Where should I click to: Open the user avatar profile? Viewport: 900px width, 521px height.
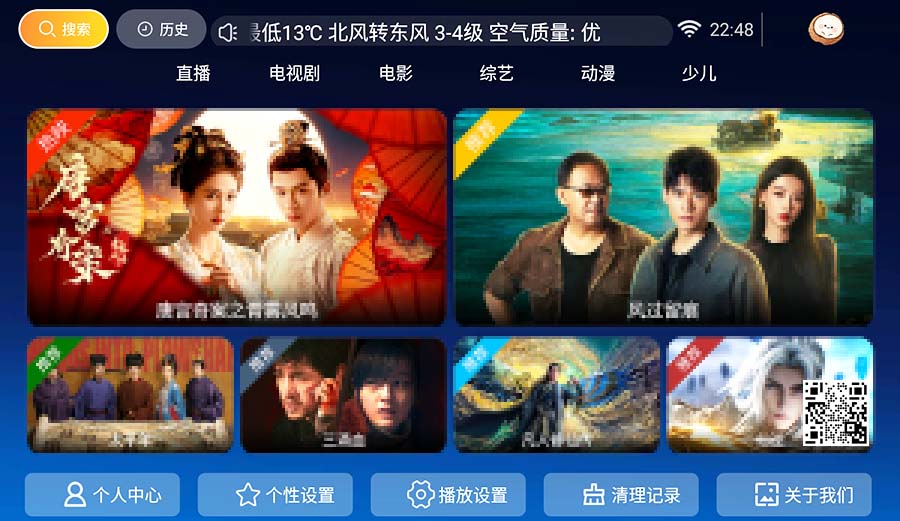coord(825,29)
